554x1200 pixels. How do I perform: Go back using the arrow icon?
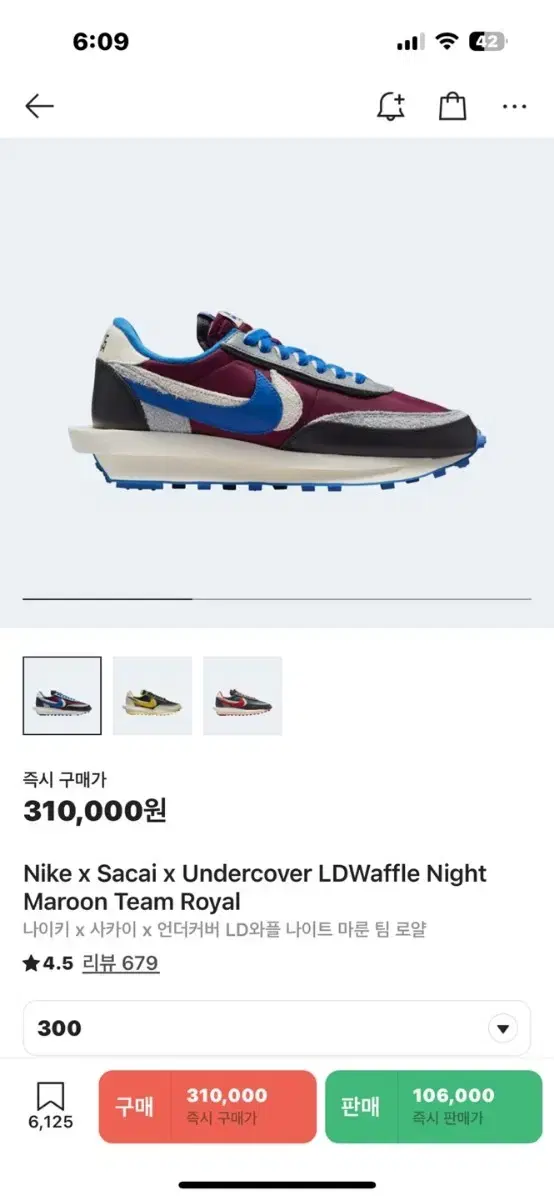click(x=39, y=106)
